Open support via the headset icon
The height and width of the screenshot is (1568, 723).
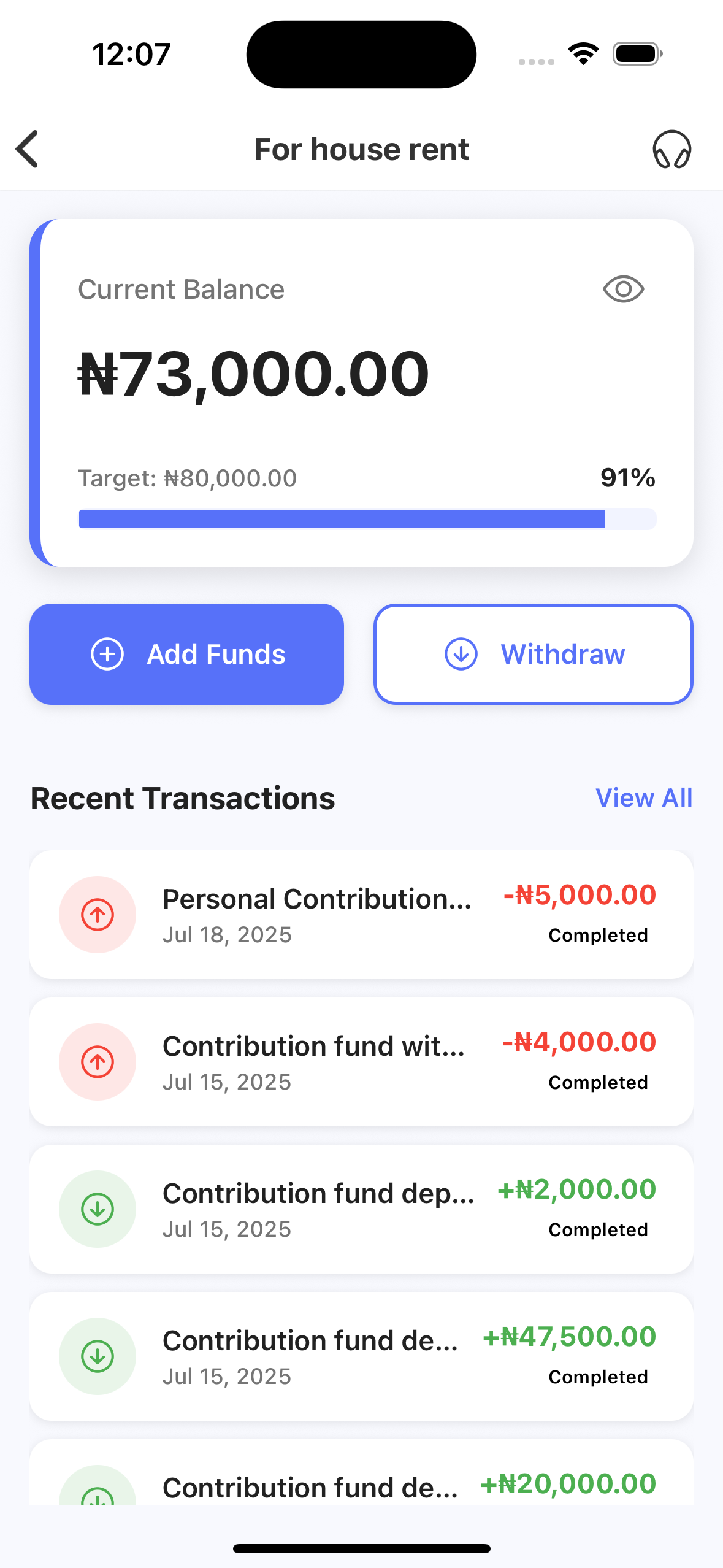(671, 149)
